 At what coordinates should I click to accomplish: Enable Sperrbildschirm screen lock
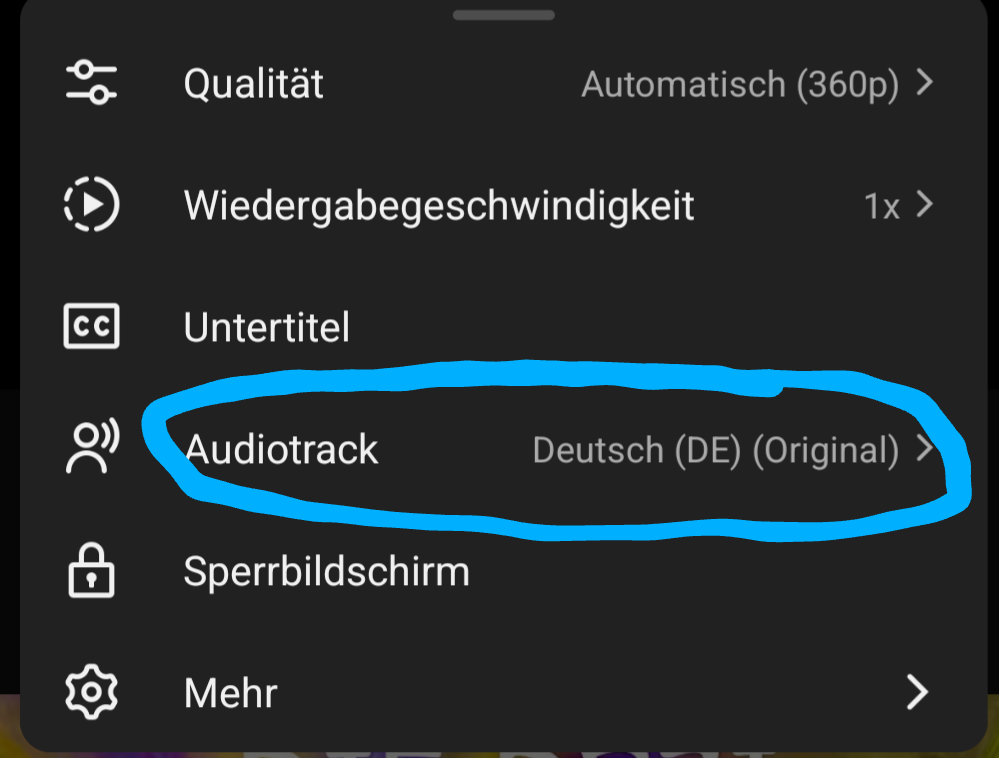click(x=326, y=572)
